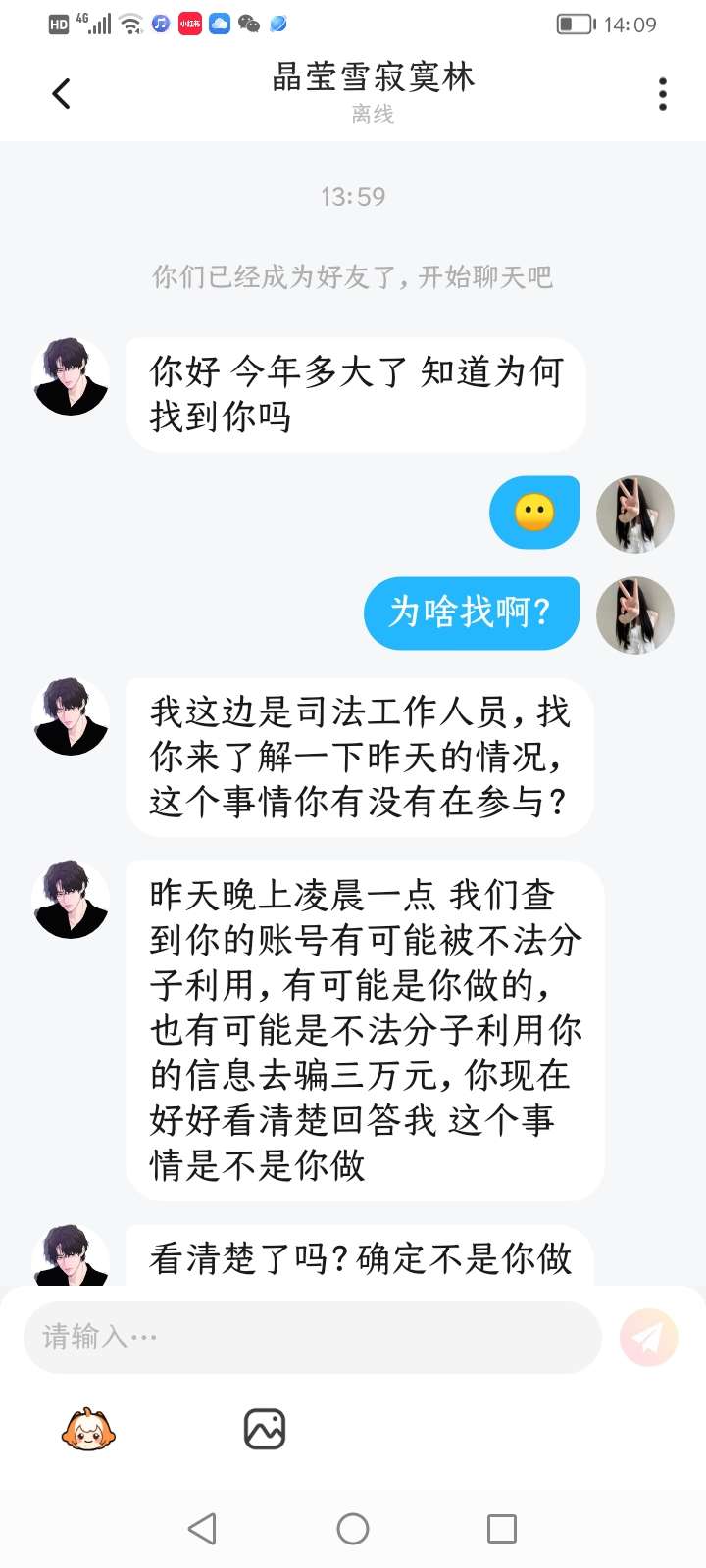Open the three-dot overflow menu
The width and height of the screenshot is (706, 1568).
[x=663, y=94]
